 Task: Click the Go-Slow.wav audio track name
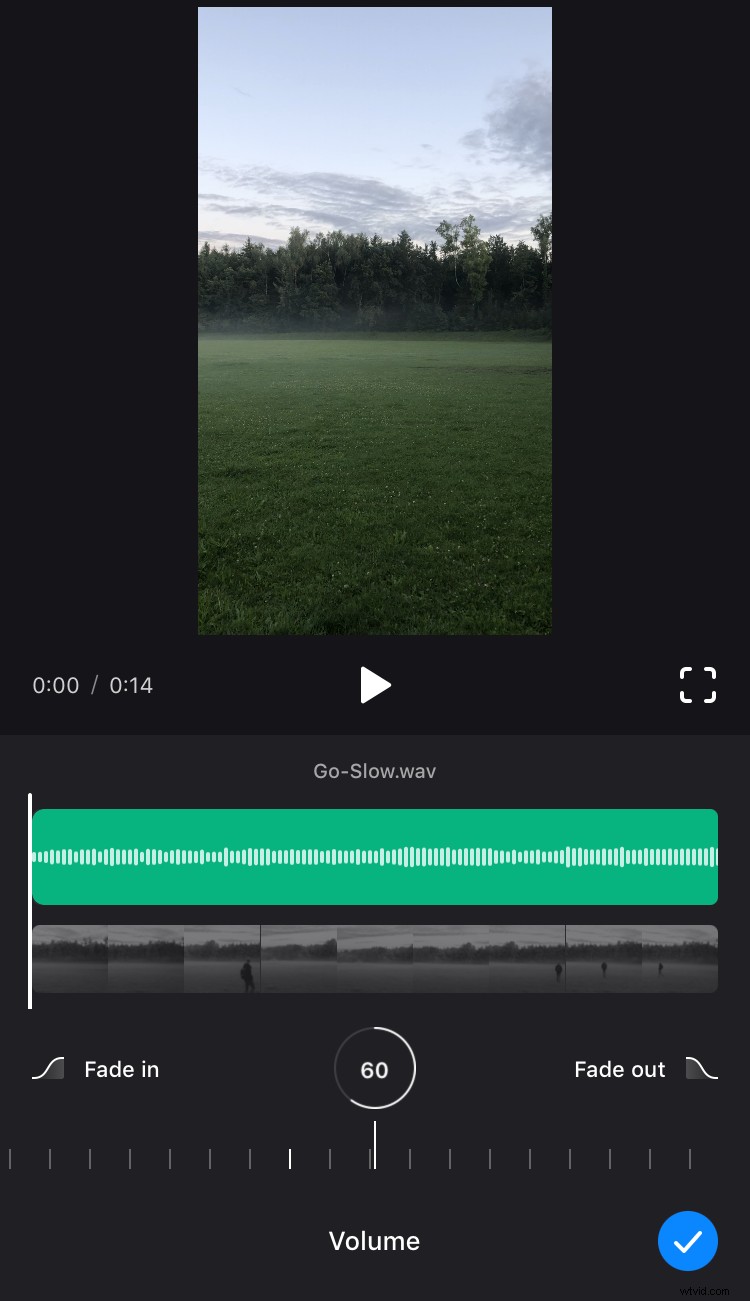[x=375, y=771]
